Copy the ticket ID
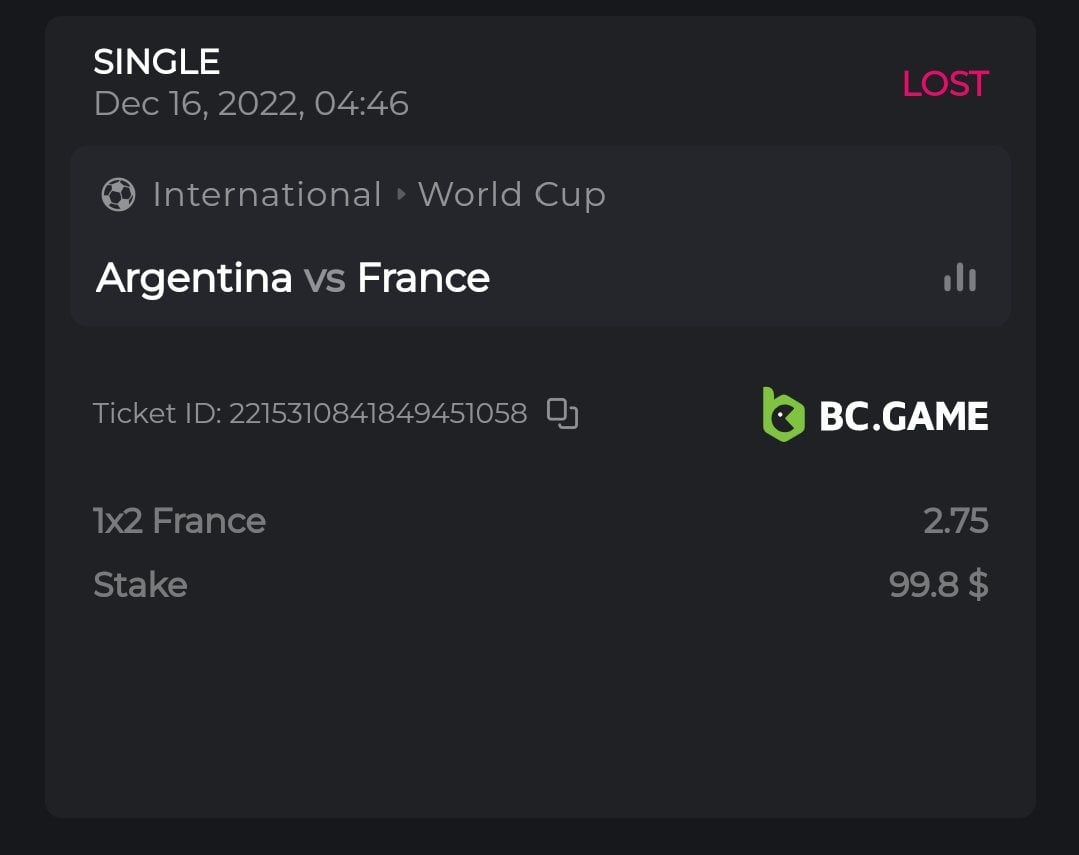1079x855 pixels. pos(562,413)
